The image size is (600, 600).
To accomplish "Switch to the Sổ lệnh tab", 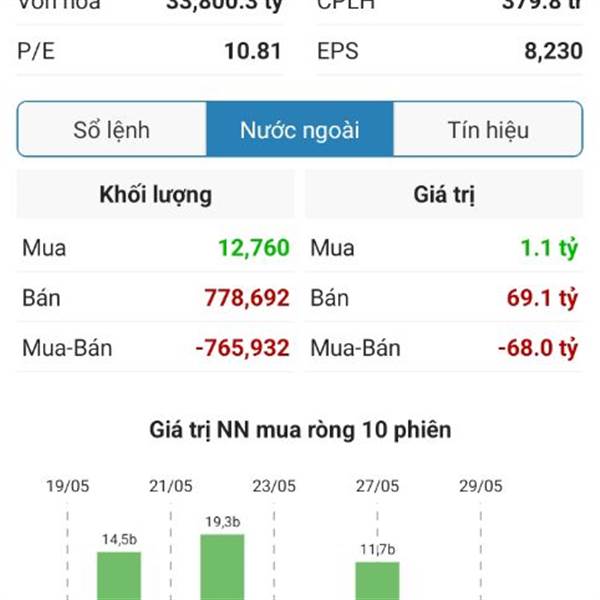I will coord(112,130).
